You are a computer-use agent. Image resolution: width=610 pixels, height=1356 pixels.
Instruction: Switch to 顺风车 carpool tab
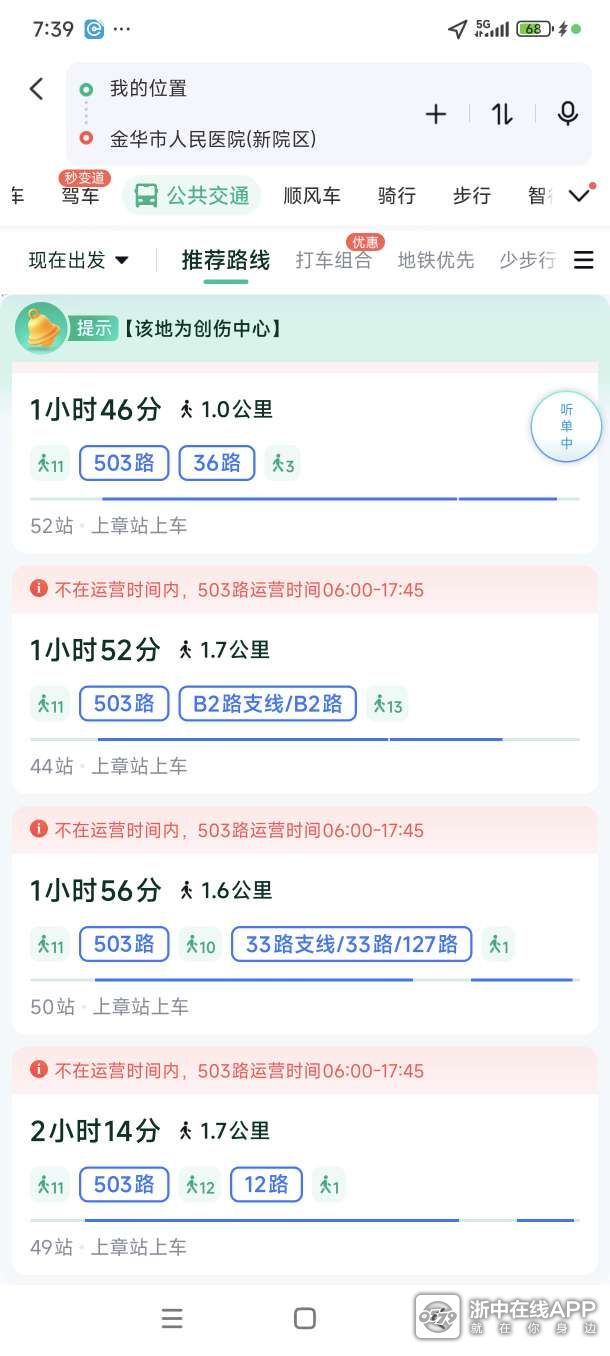312,195
